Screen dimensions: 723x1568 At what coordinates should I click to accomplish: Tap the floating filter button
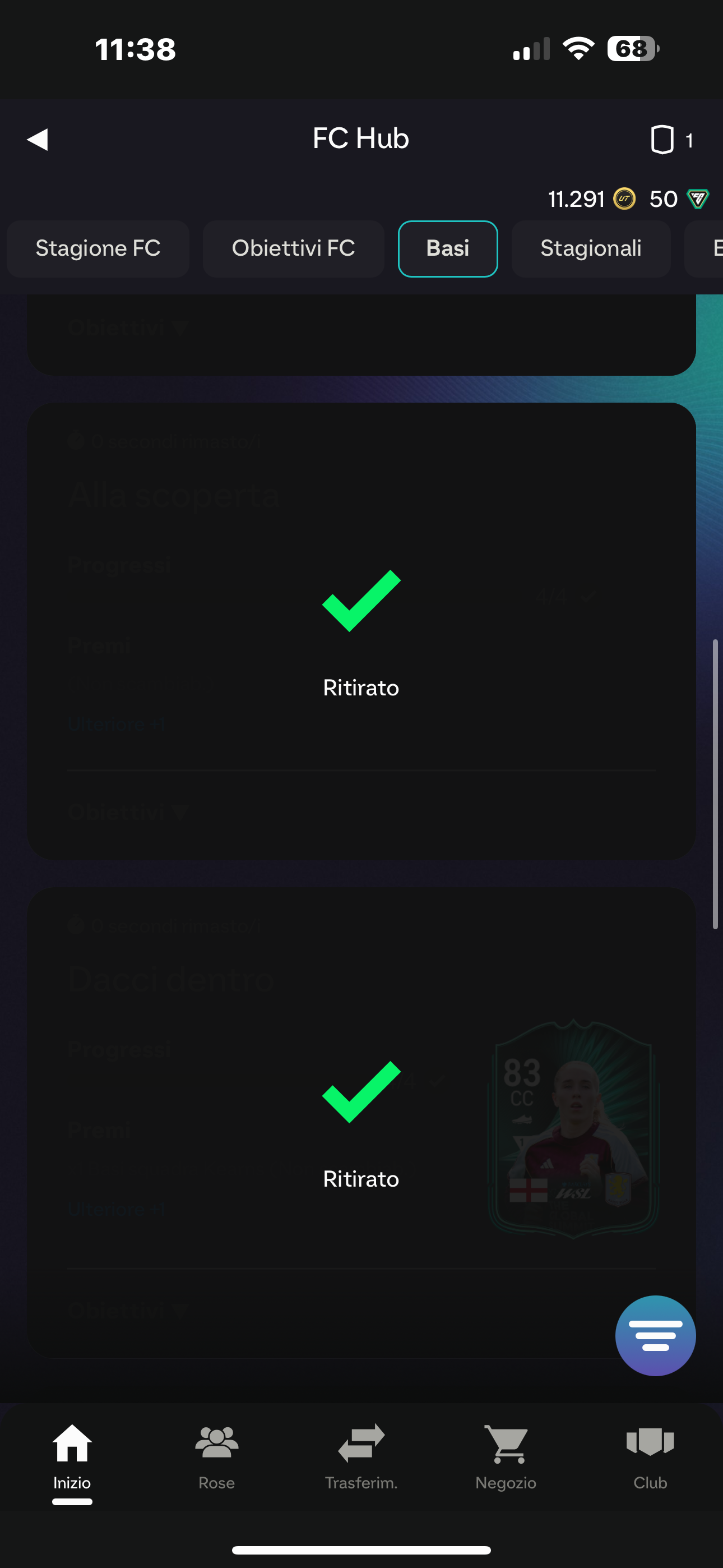coord(655,1335)
